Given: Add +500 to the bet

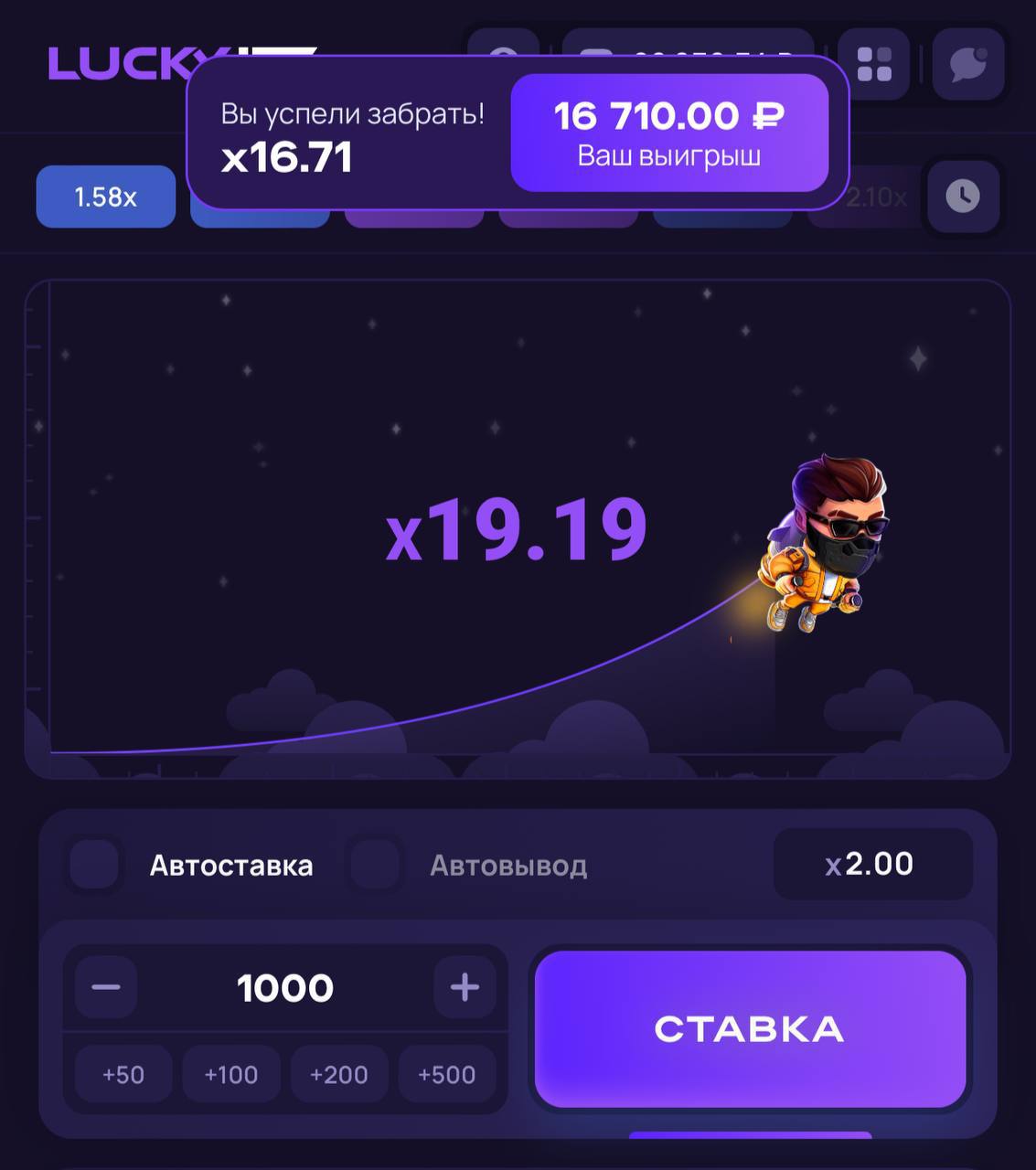Looking at the screenshot, I should pos(447,1074).
